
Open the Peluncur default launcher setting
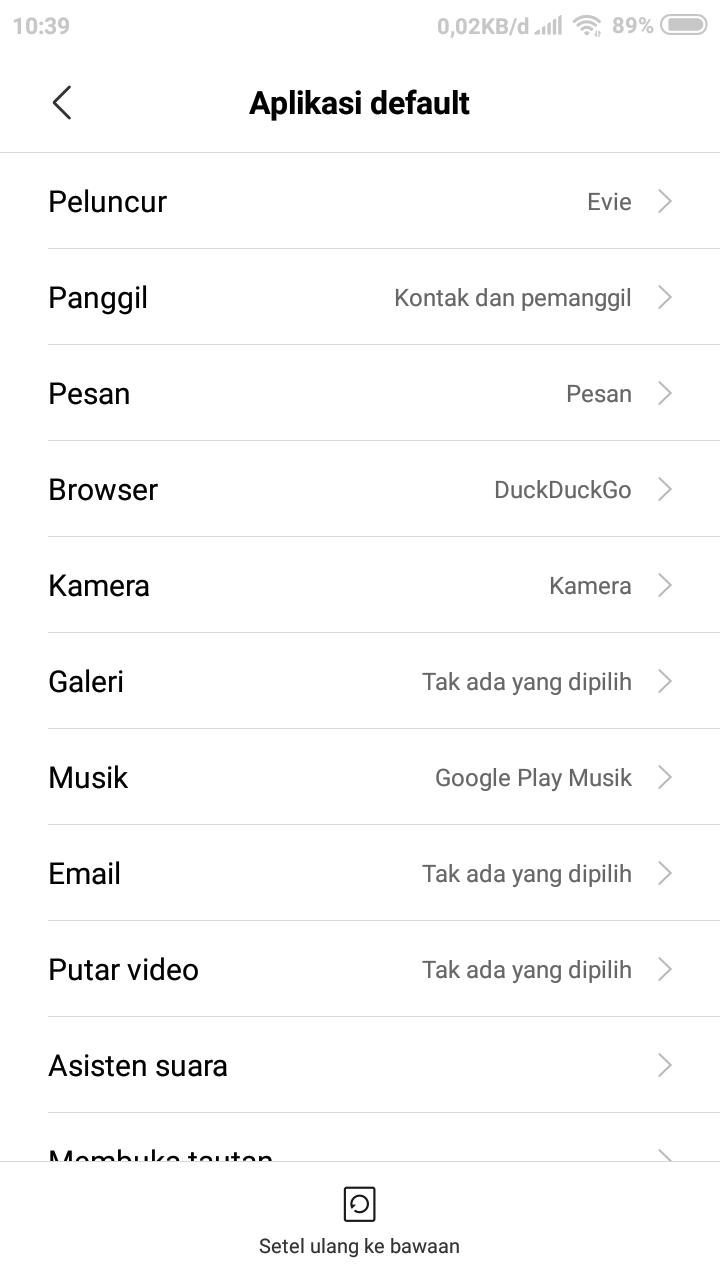360,202
